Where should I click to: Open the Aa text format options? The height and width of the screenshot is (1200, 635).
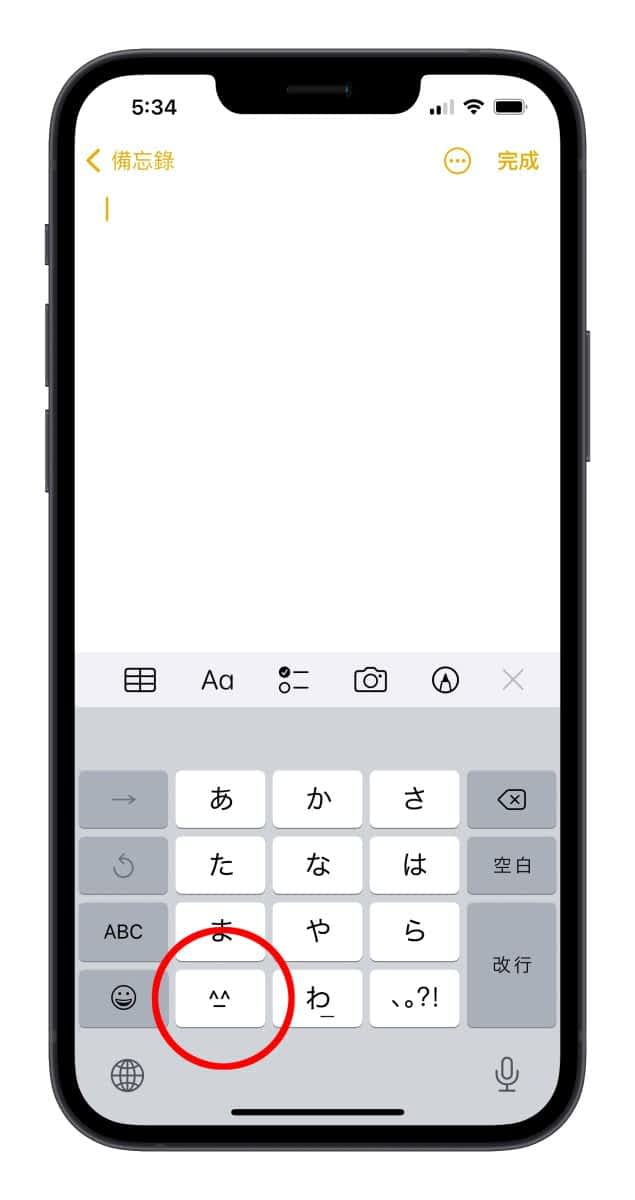tap(218, 681)
